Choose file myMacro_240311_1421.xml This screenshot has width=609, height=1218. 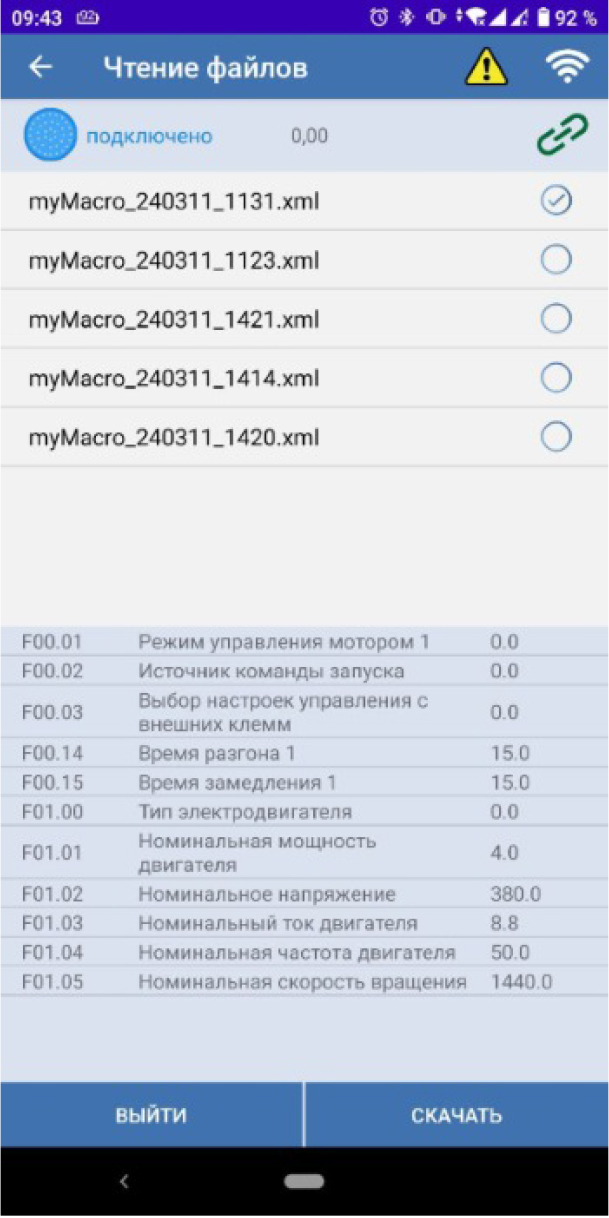[555, 319]
